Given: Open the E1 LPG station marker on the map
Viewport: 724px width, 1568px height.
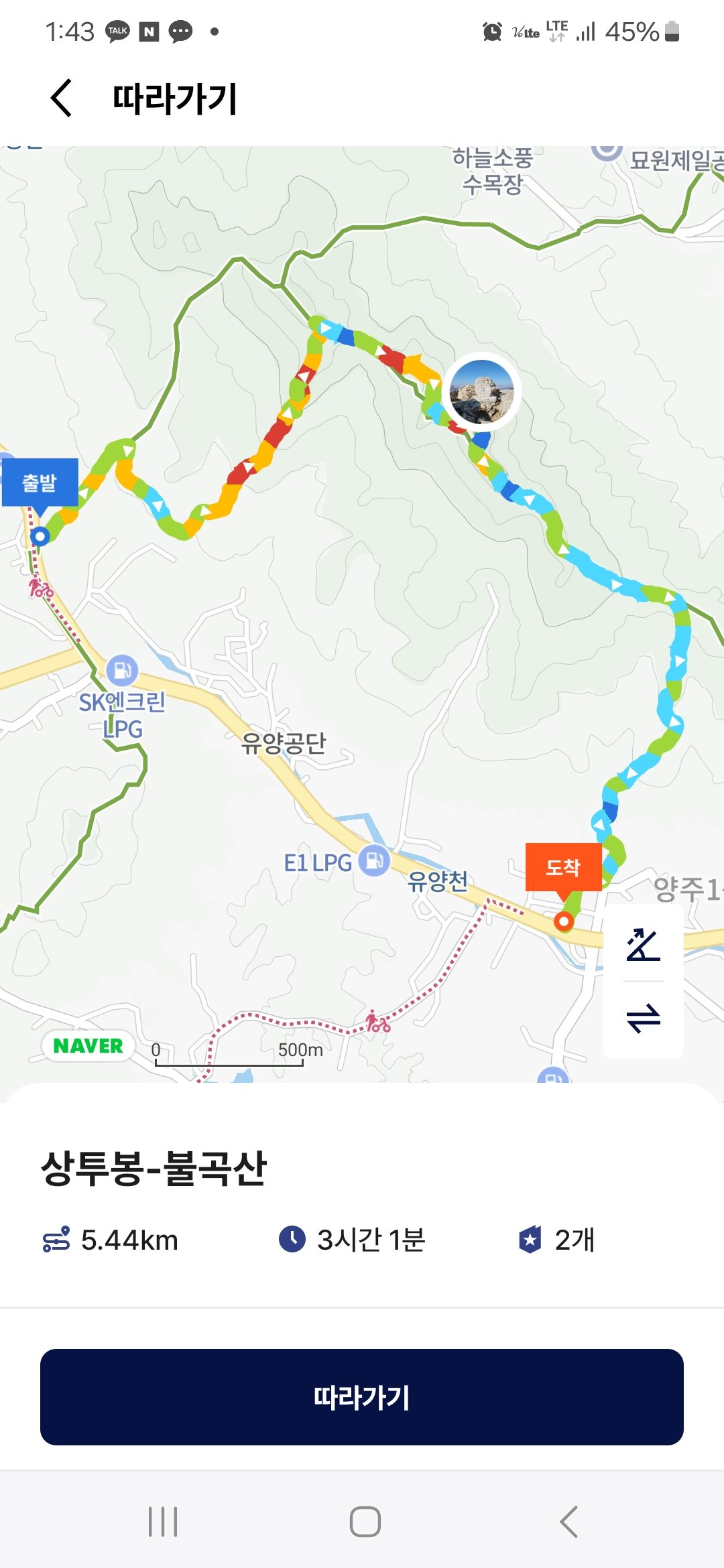Looking at the screenshot, I should click(374, 860).
